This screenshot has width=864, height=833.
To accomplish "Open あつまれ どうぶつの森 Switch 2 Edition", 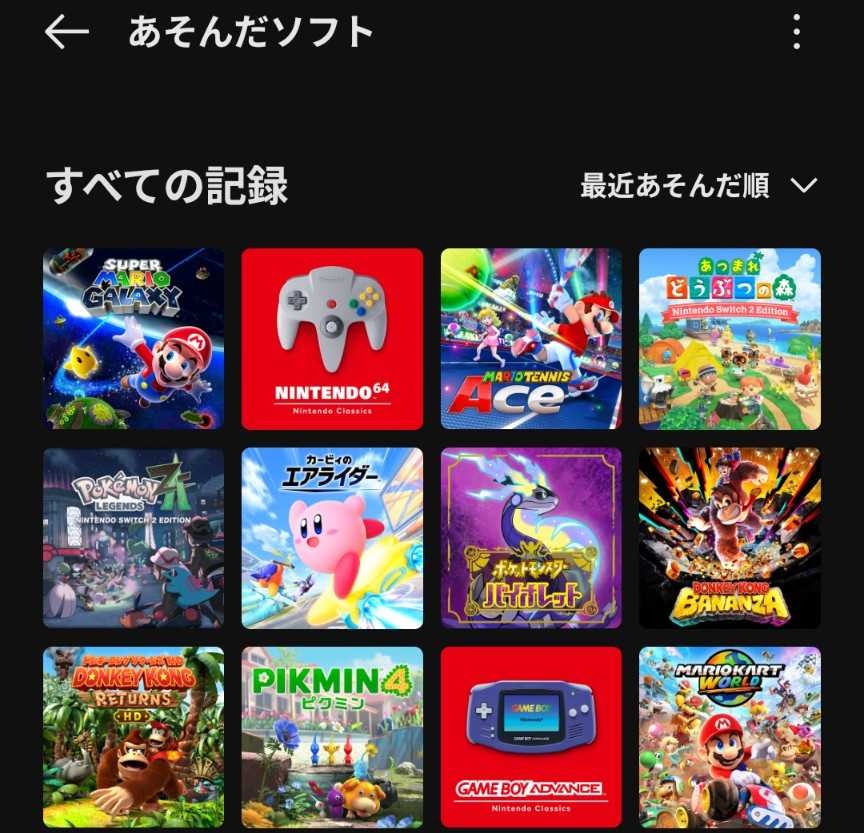I will pos(730,339).
